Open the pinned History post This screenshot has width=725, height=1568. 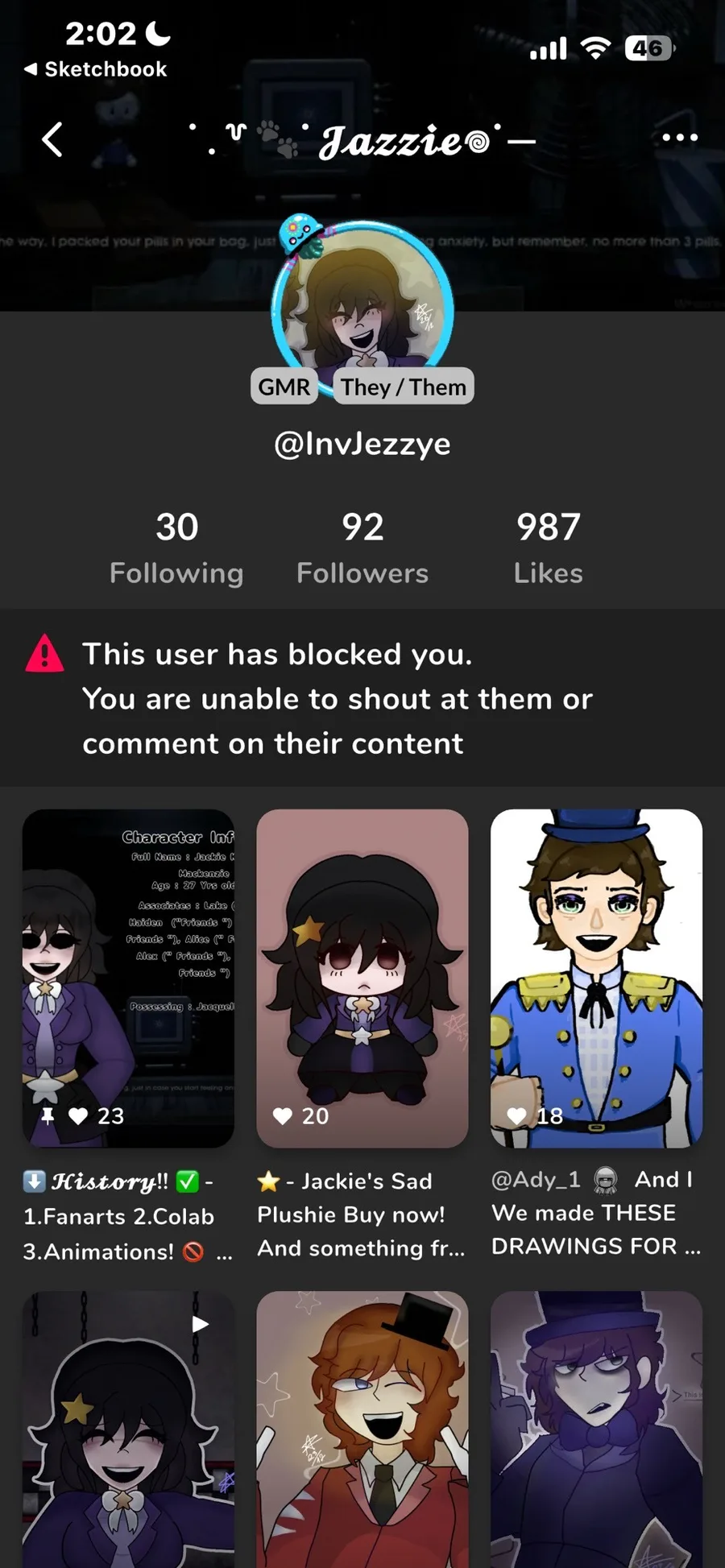point(128,978)
